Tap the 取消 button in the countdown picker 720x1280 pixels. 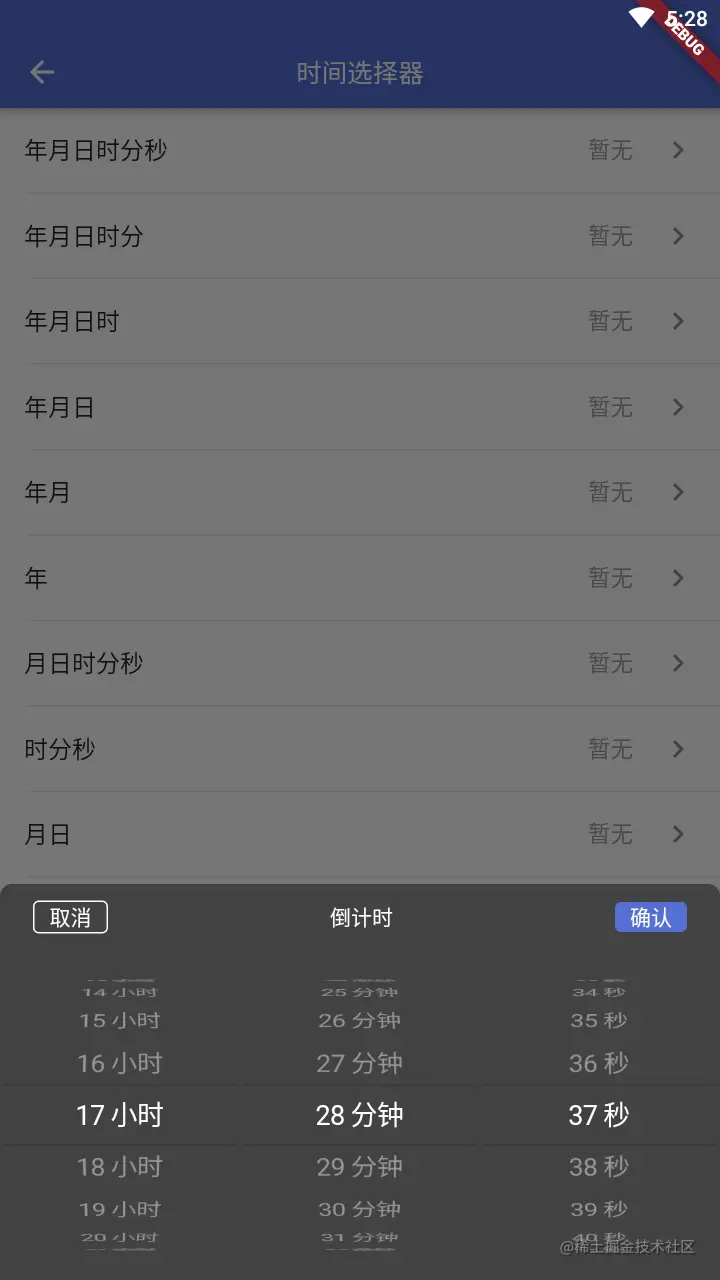pyautogui.click(x=70, y=917)
